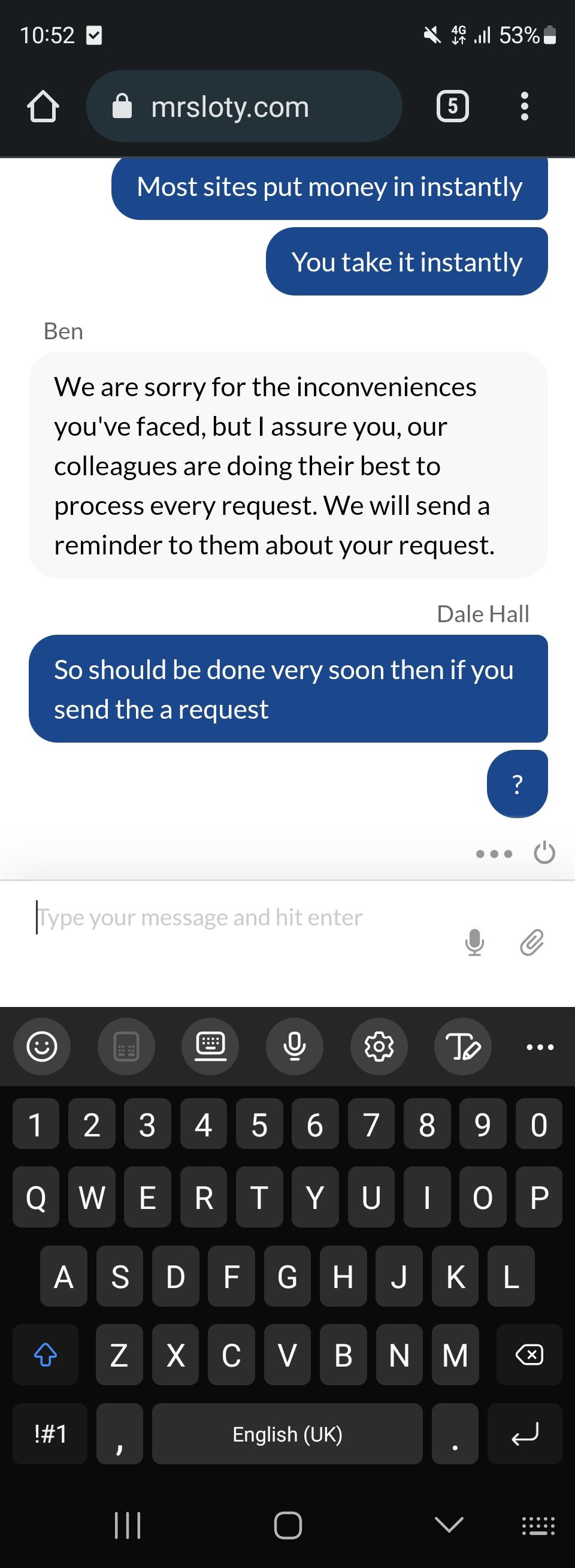Open the mrsloty.com address bar

tap(243, 107)
